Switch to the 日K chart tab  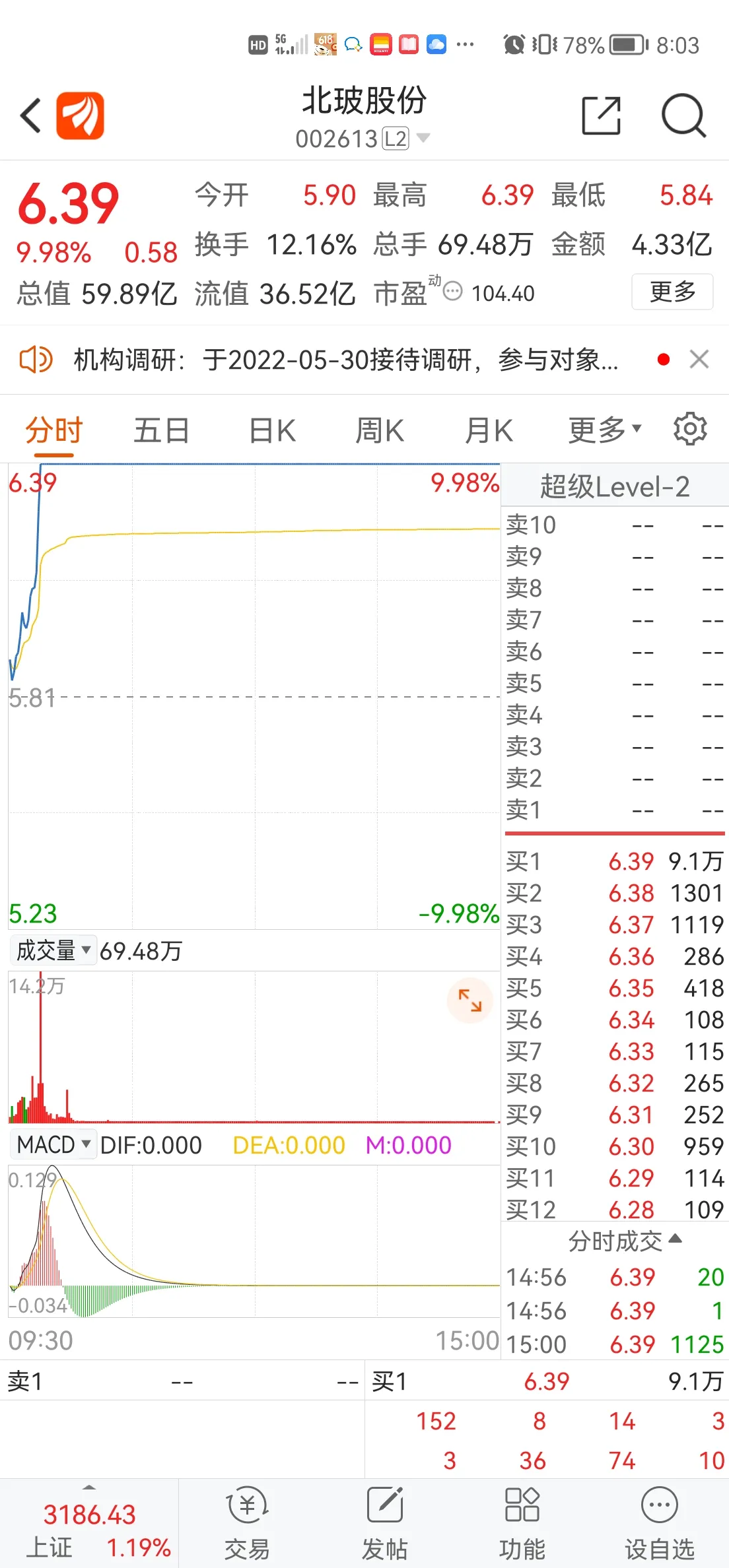coord(272,431)
